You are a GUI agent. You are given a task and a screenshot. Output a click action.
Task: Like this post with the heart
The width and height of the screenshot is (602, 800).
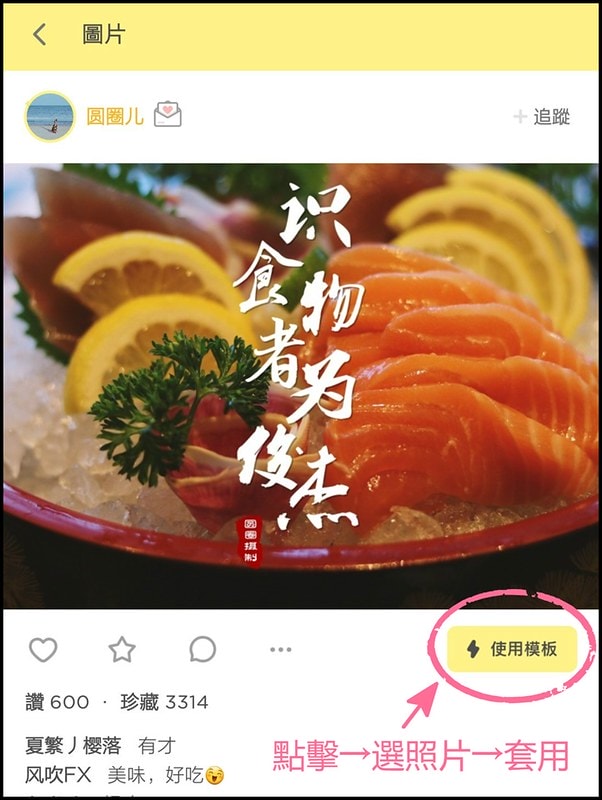click(43, 650)
